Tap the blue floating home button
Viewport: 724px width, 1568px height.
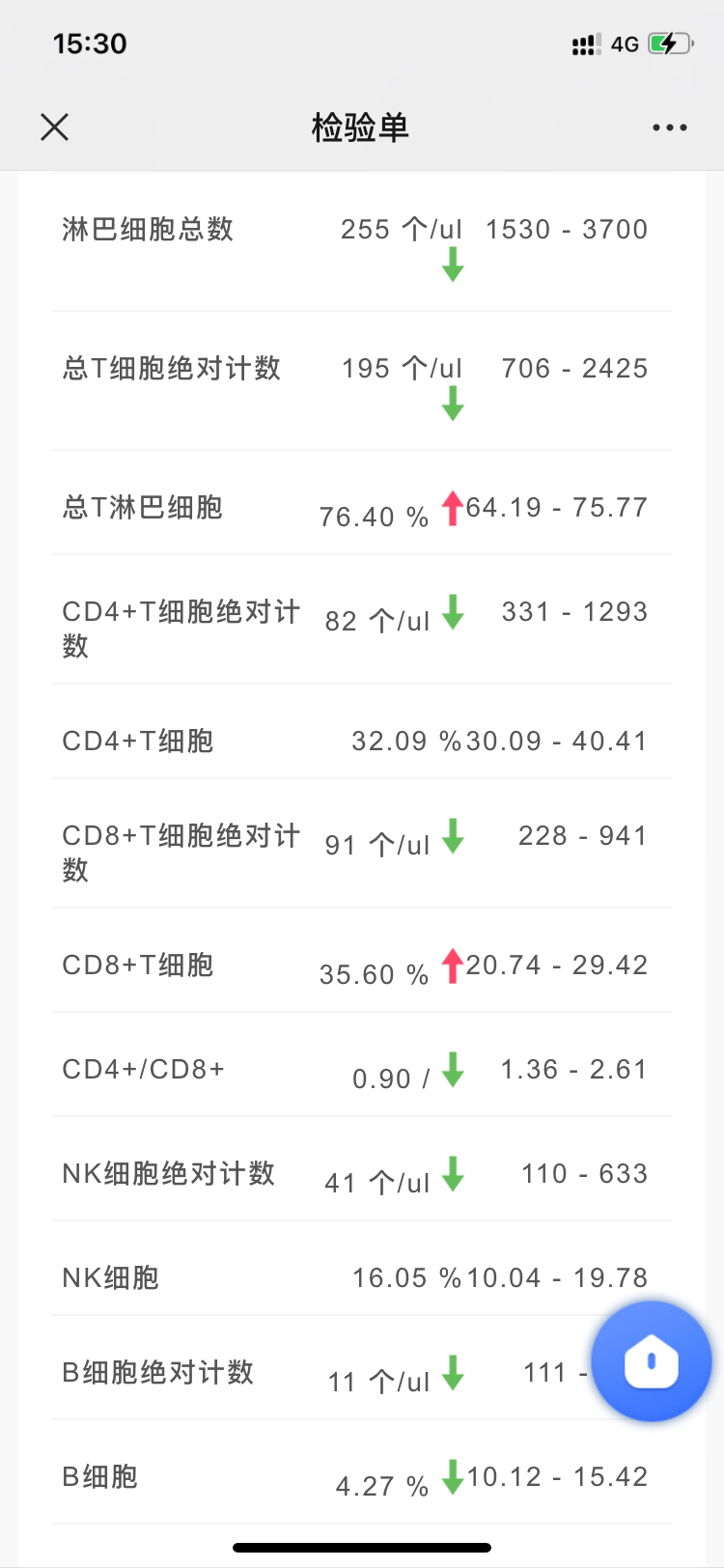pyautogui.click(x=652, y=1361)
